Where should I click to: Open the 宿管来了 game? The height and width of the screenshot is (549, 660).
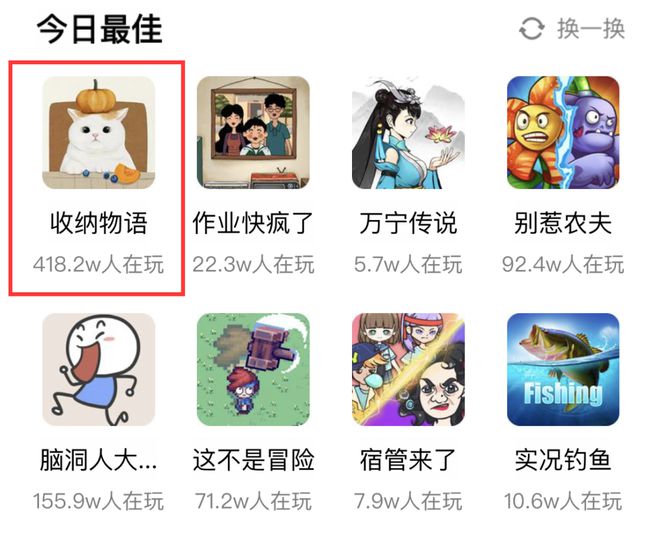click(407, 369)
